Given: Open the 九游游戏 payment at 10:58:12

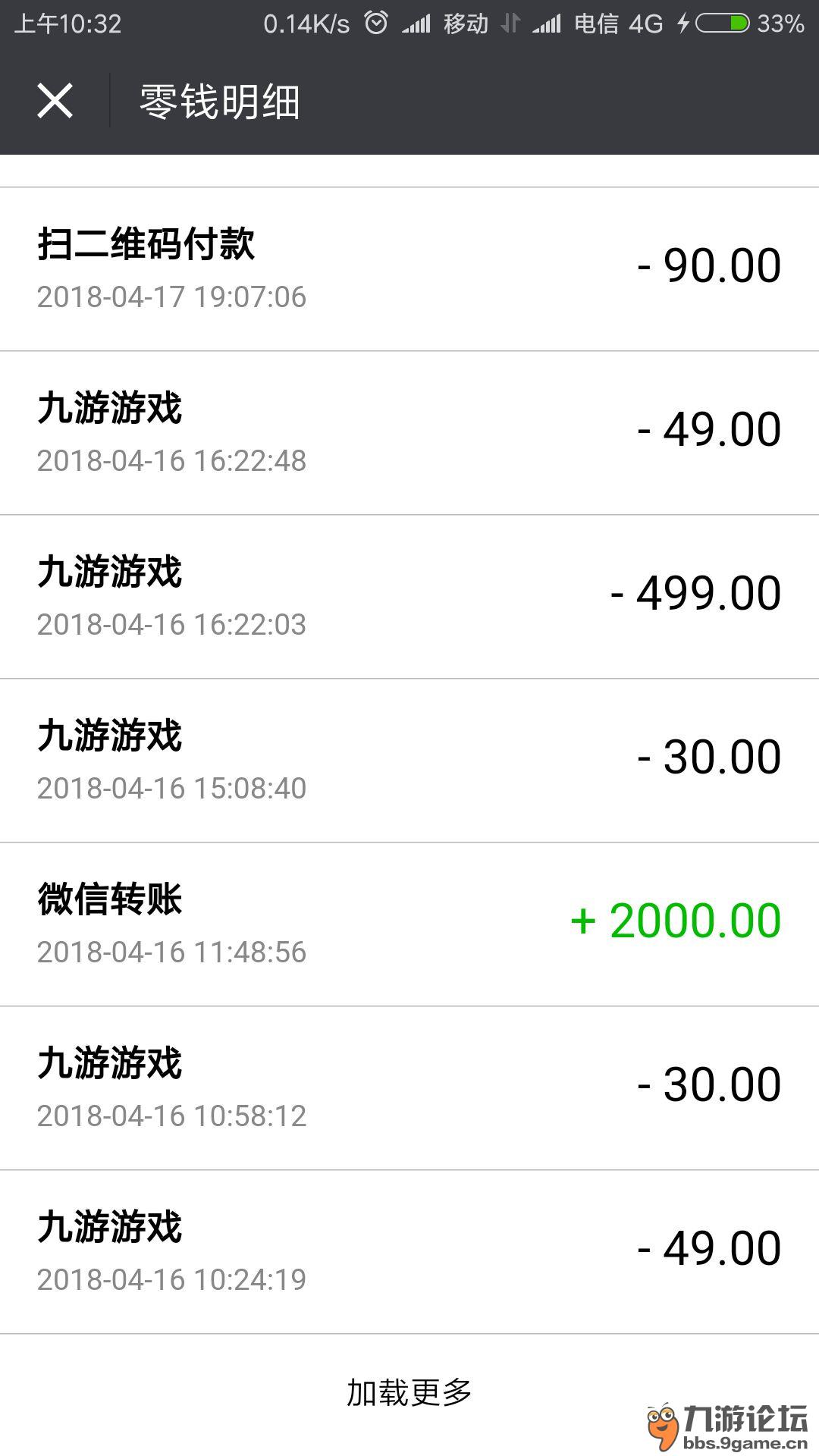Looking at the screenshot, I should click(x=409, y=1085).
